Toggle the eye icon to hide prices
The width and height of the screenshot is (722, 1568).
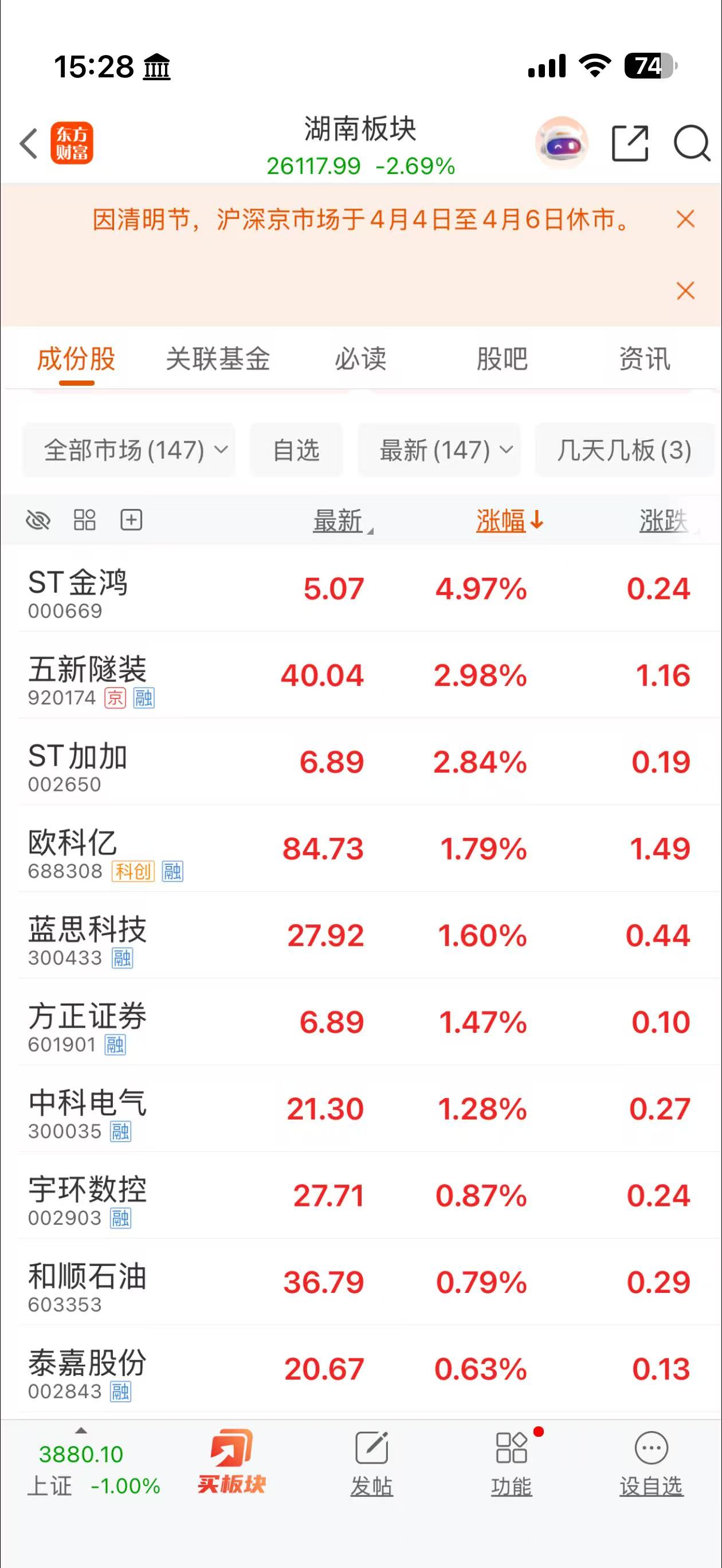coord(38,520)
